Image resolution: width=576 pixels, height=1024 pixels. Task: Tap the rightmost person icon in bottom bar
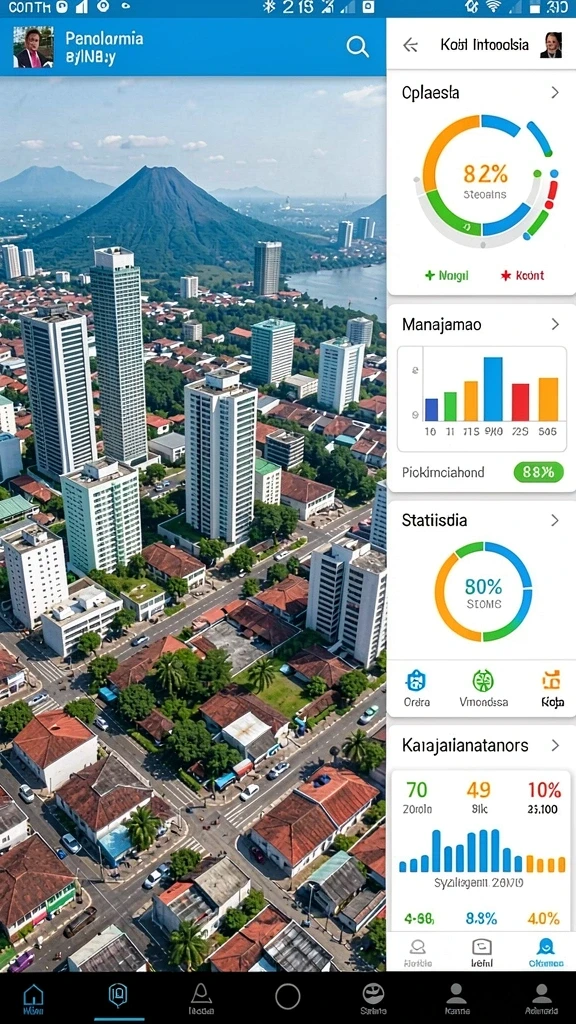coord(541,999)
